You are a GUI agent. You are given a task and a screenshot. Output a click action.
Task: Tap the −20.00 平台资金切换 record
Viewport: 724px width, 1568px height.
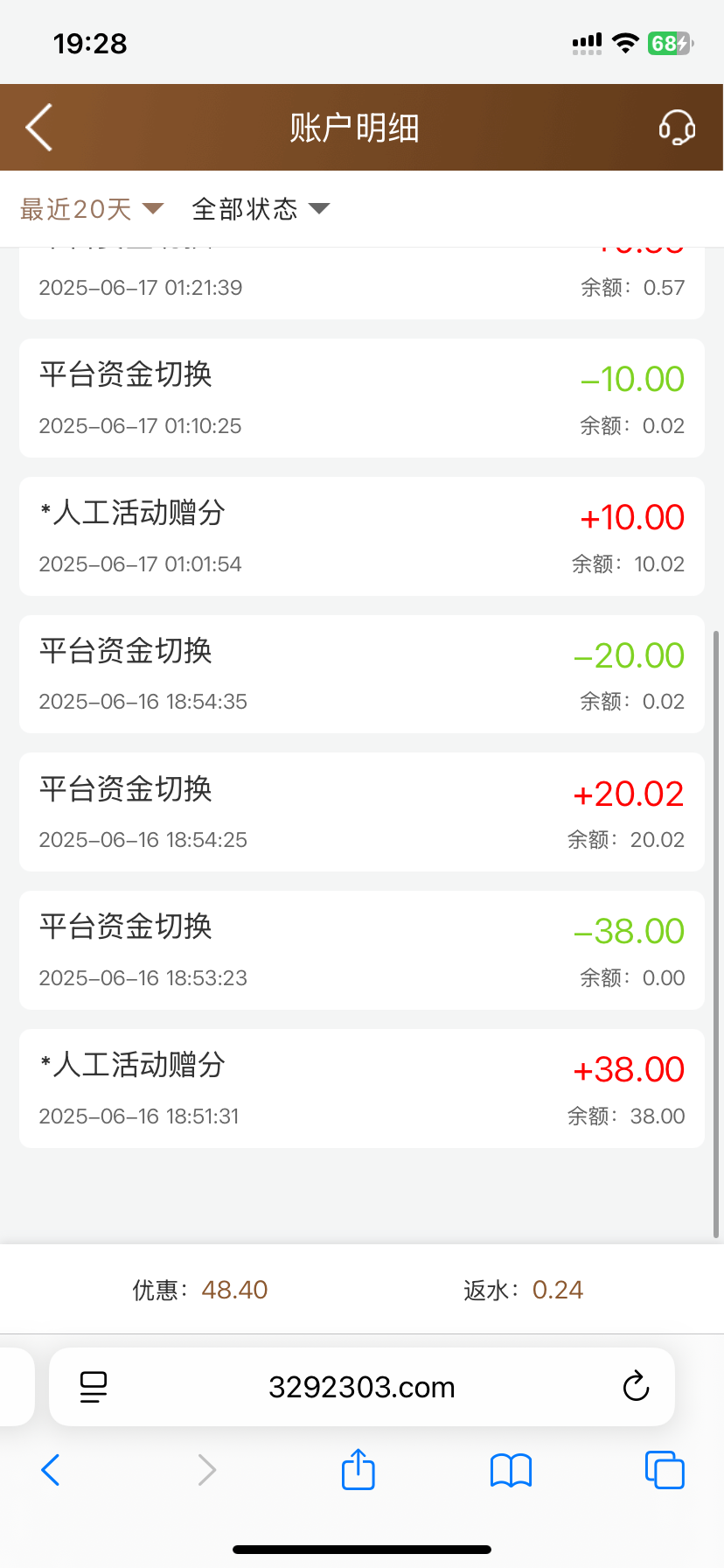(362, 675)
